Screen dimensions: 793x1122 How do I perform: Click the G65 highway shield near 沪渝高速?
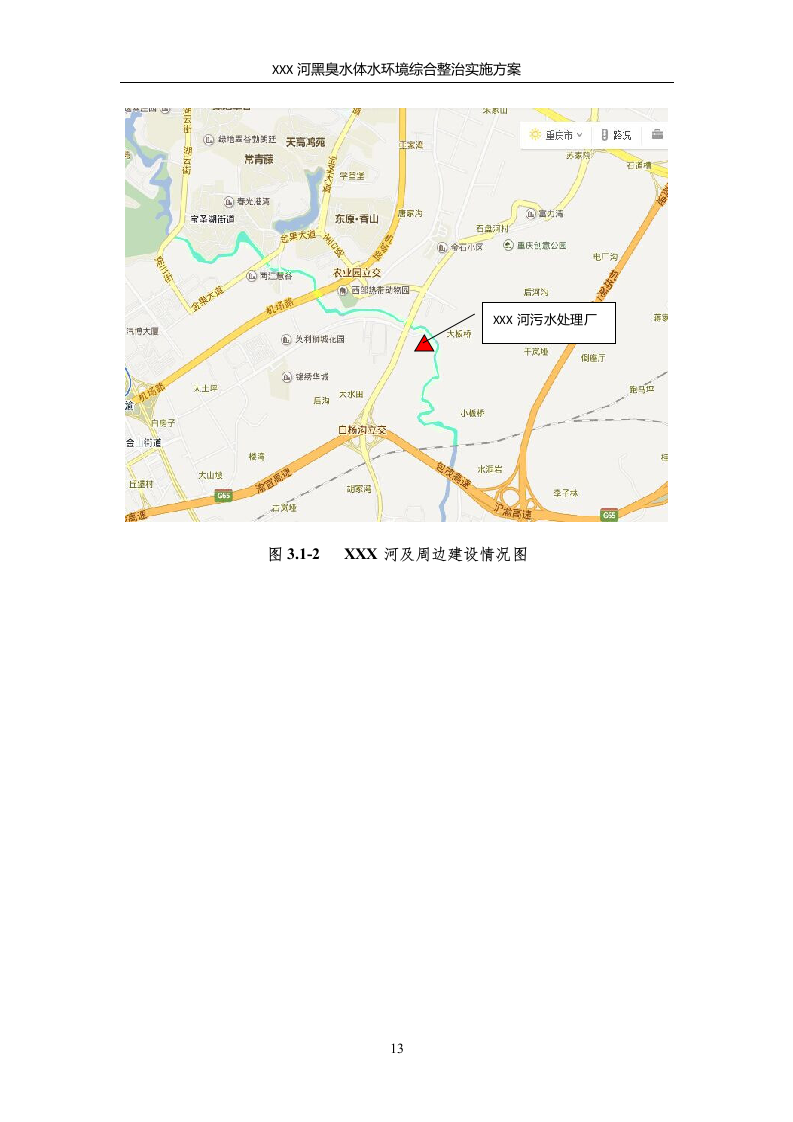click(x=609, y=515)
